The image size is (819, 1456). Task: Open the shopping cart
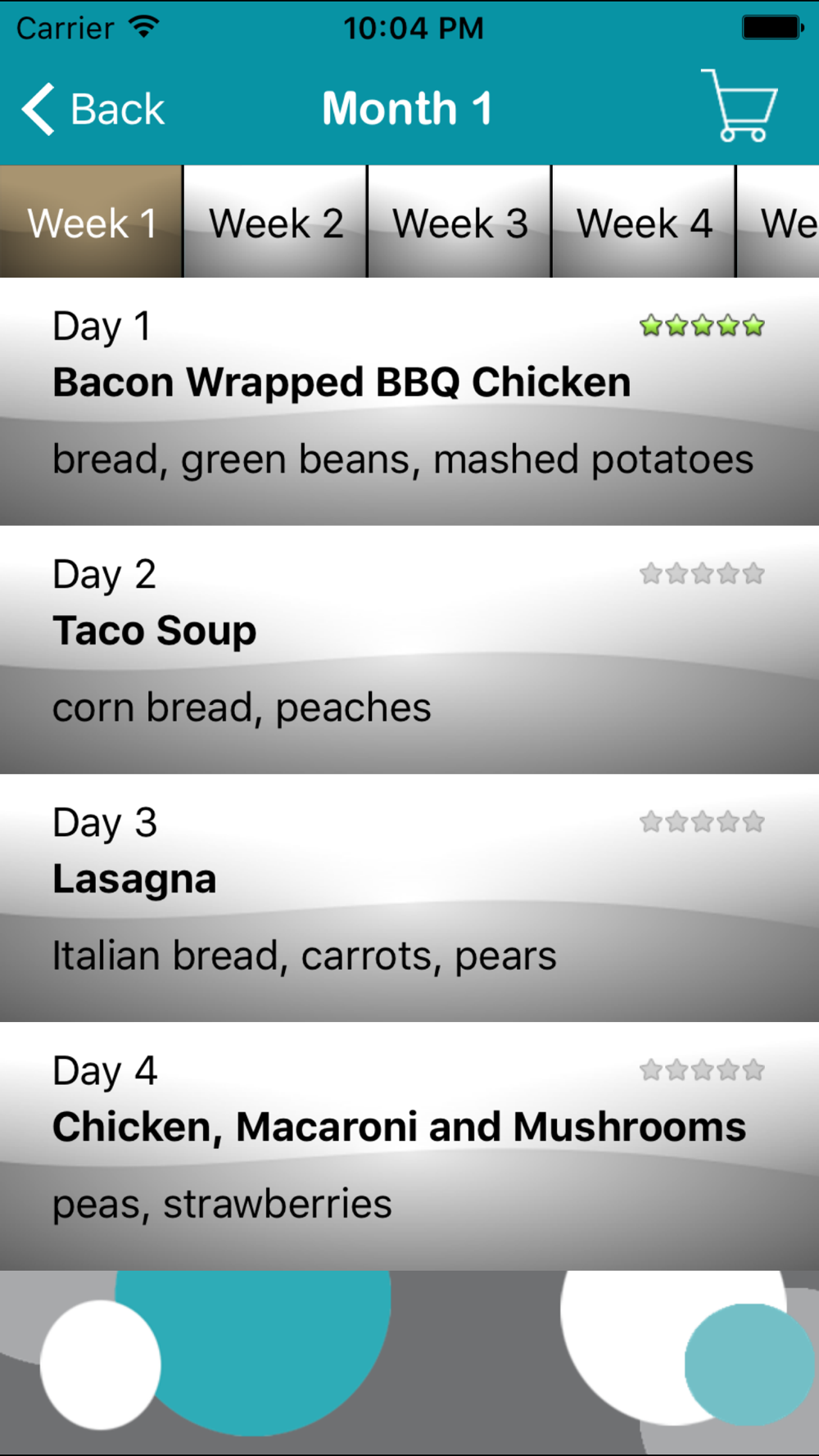click(739, 106)
